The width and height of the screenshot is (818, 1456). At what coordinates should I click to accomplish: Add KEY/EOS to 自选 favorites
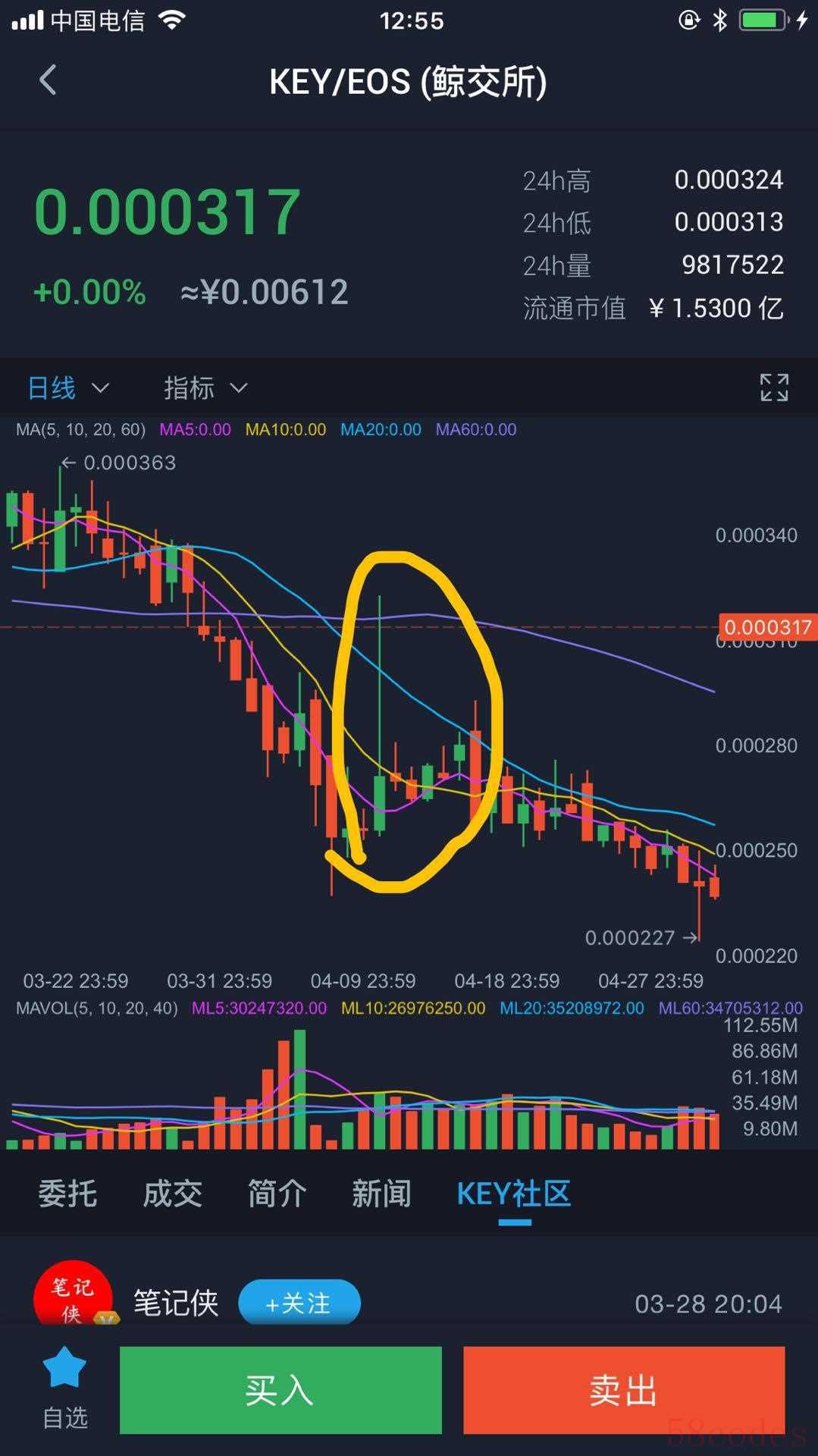coord(64,1389)
